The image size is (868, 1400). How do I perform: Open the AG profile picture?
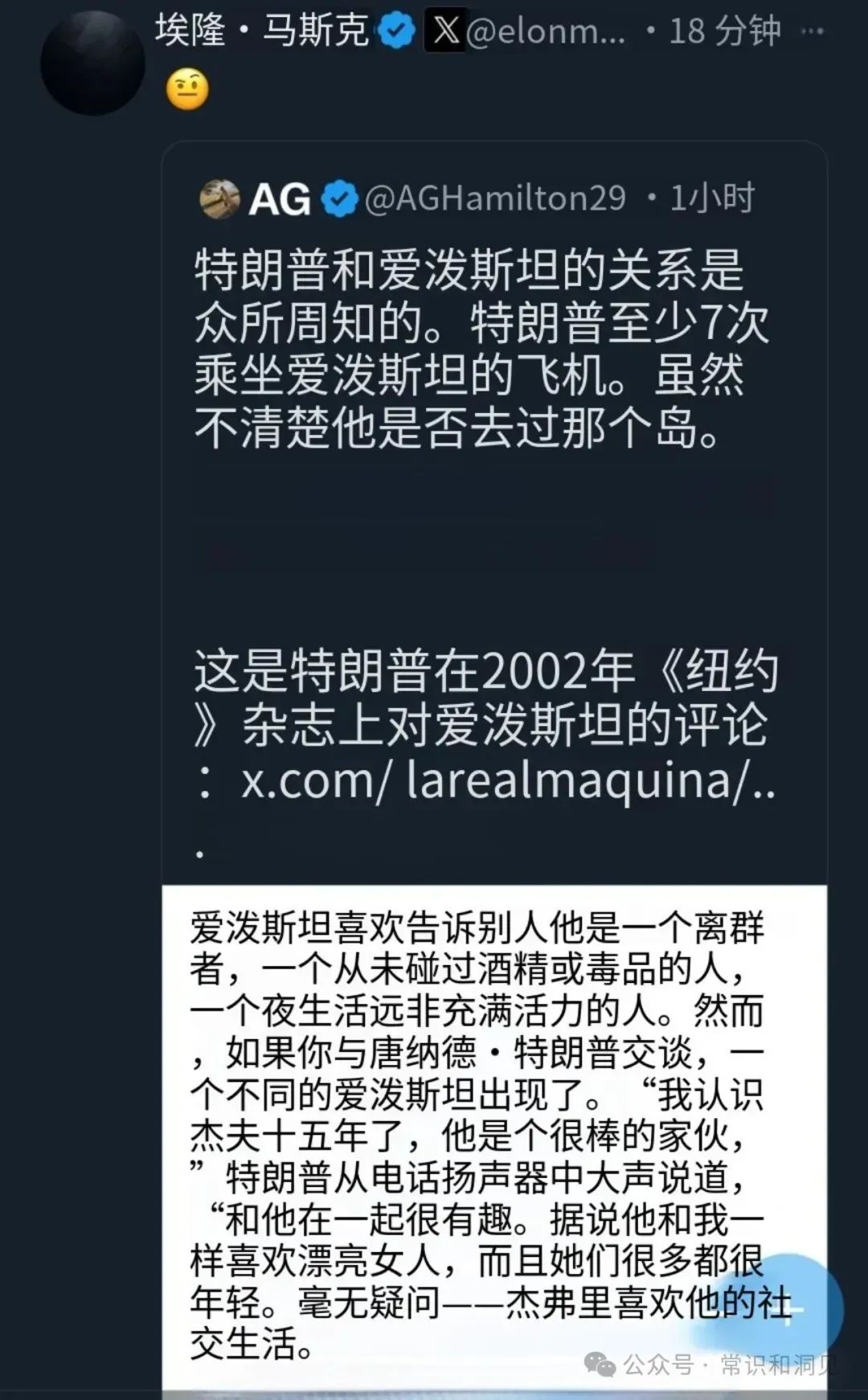pyautogui.click(x=219, y=199)
